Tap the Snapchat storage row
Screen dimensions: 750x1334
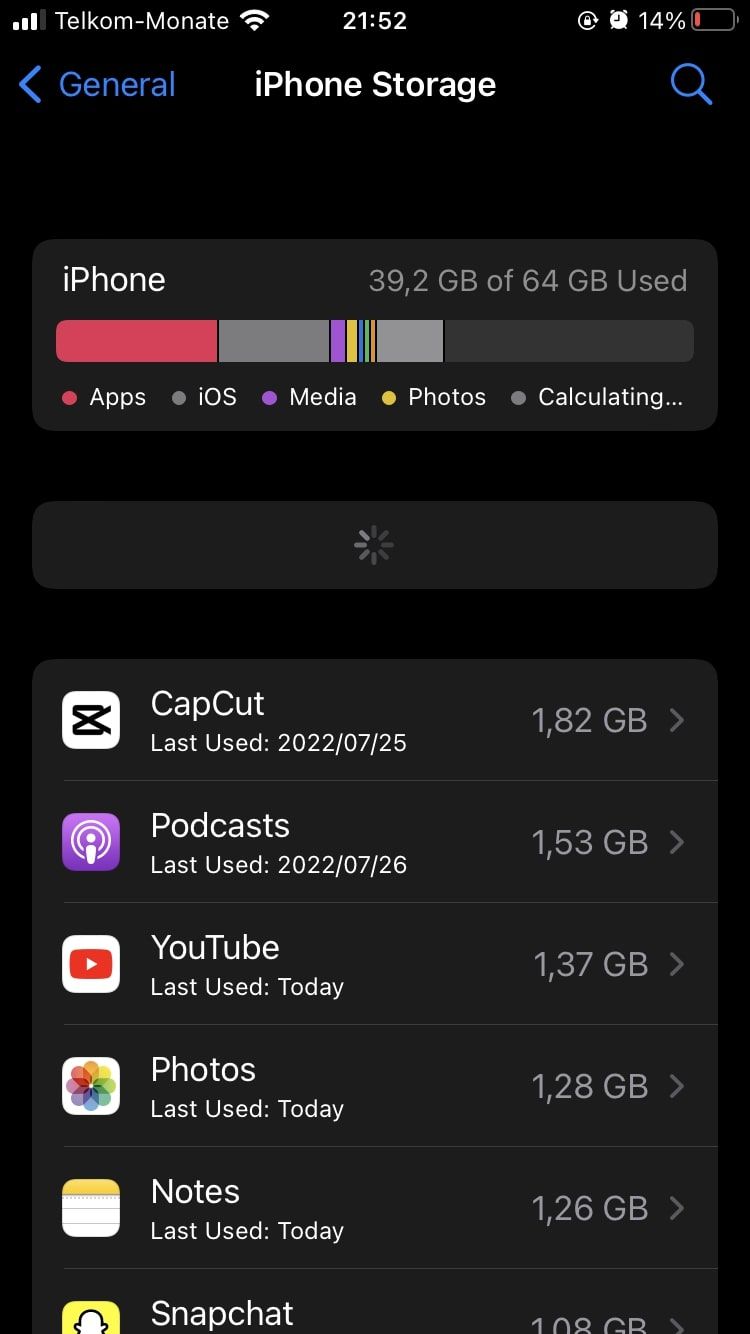pyautogui.click(x=375, y=1302)
